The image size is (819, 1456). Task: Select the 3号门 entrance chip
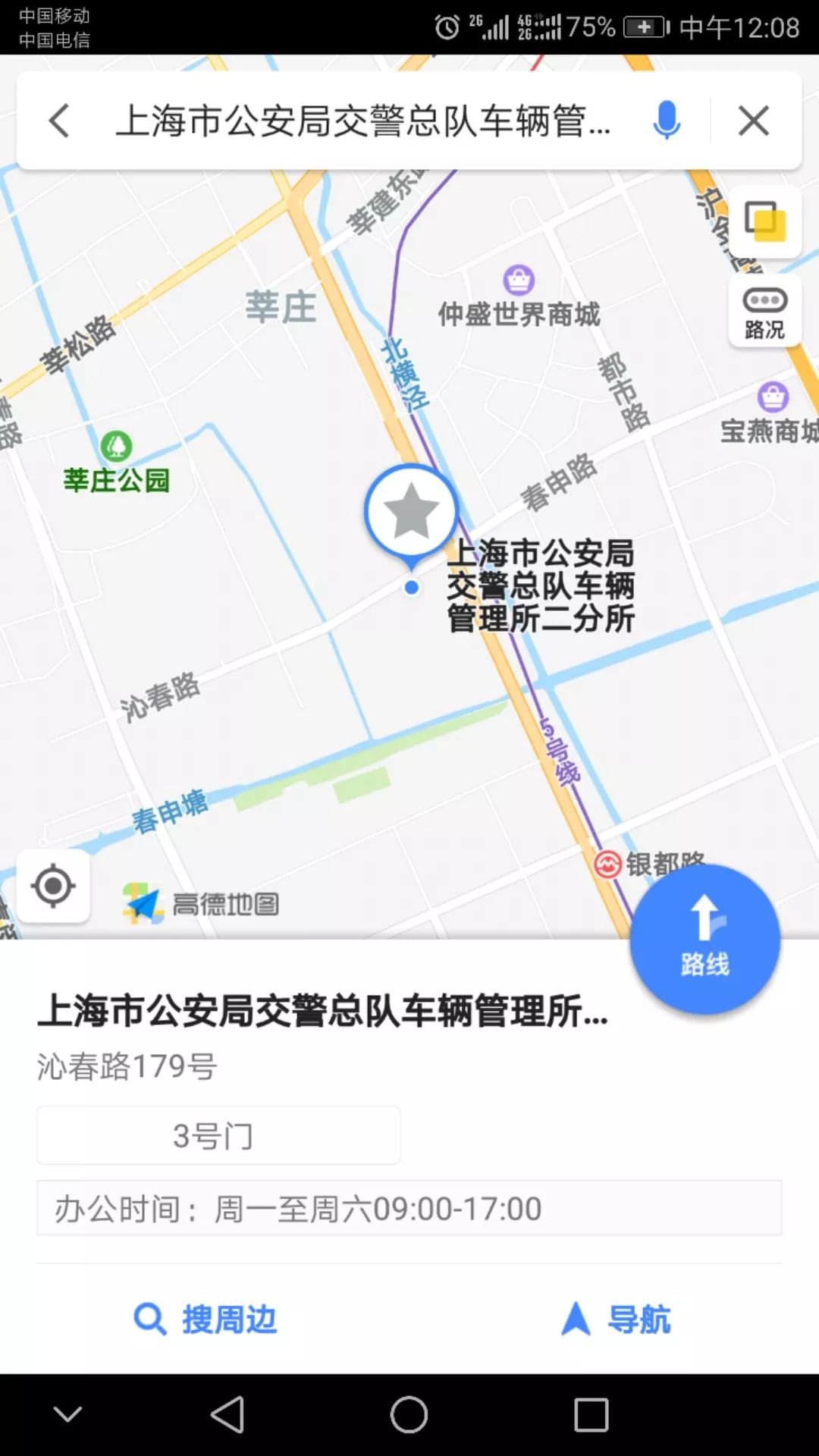[218, 1135]
